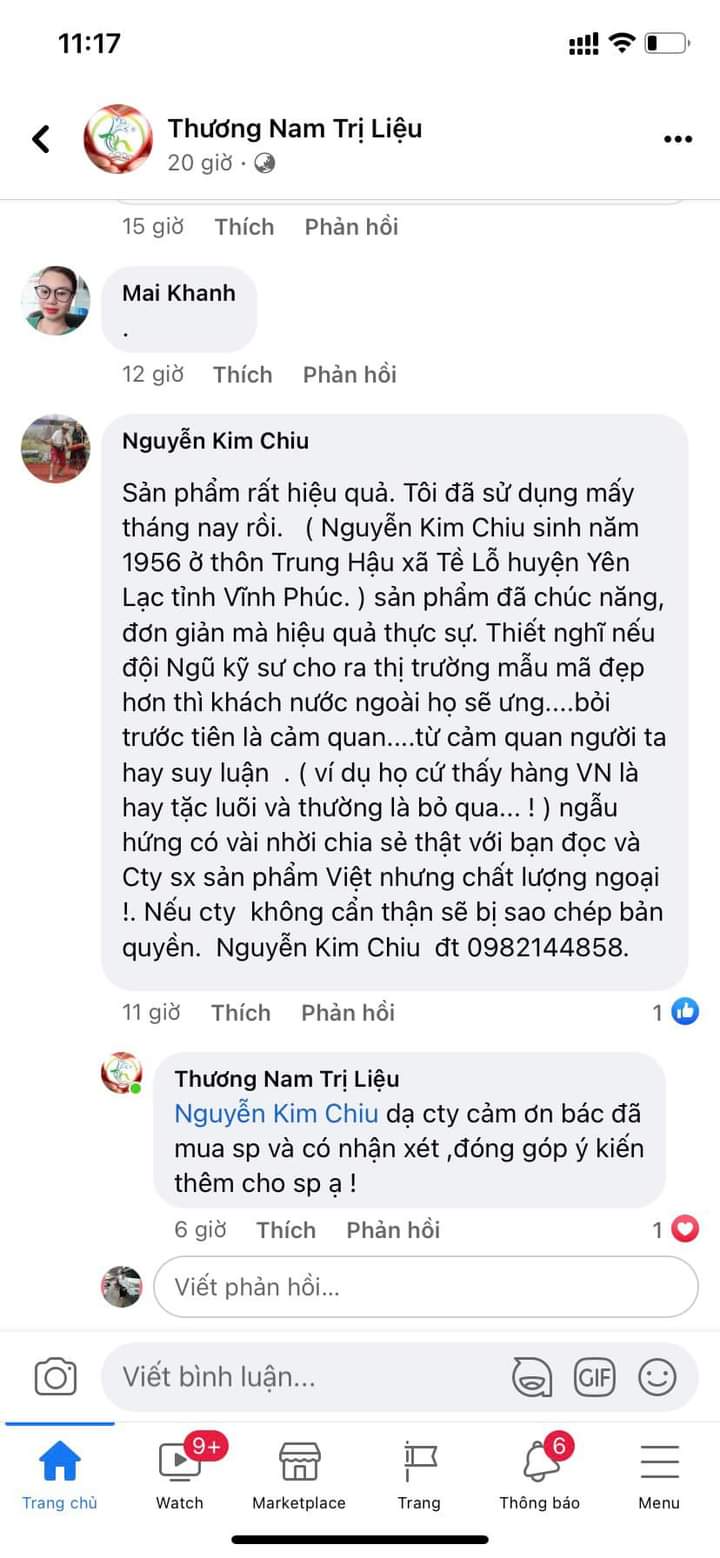This screenshot has height=1558, width=720.
Task: Open Nguyễn Kim Chiu's profile picture
Action: [55, 449]
